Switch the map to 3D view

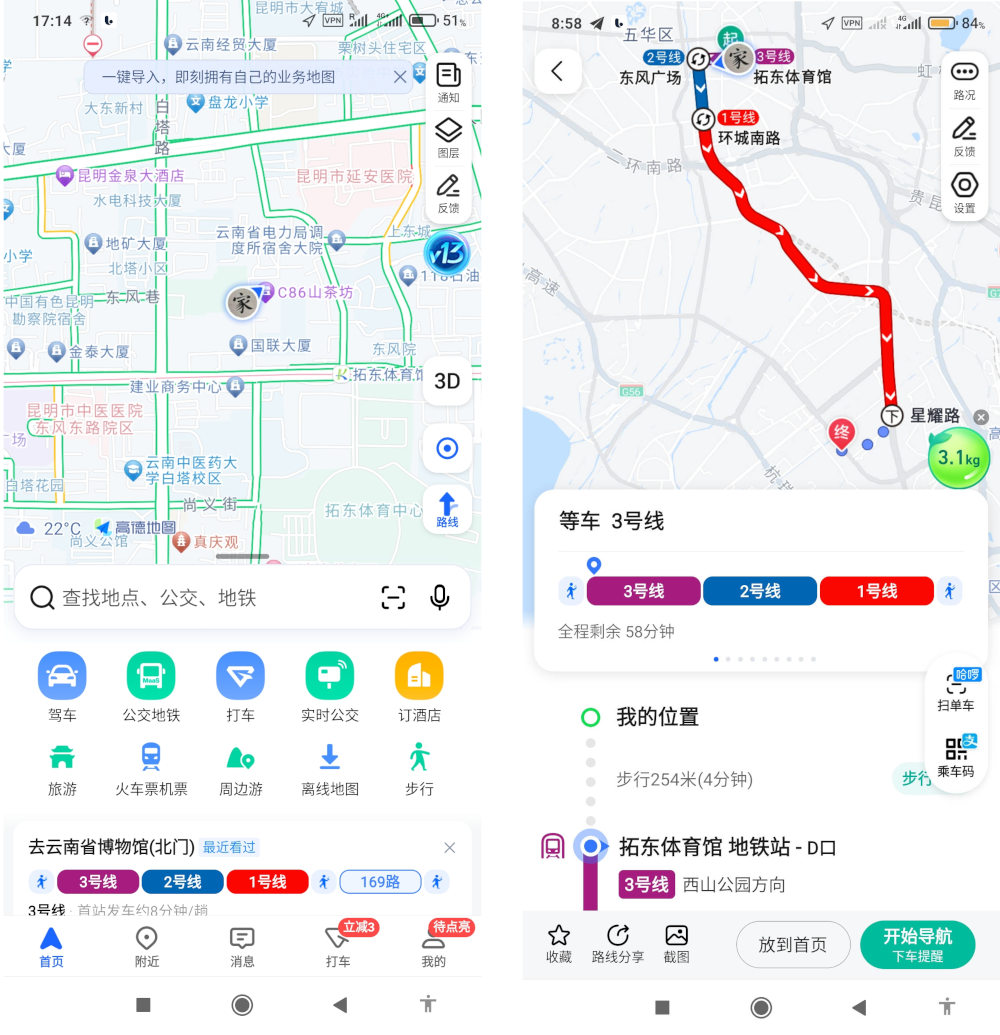[x=447, y=381]
